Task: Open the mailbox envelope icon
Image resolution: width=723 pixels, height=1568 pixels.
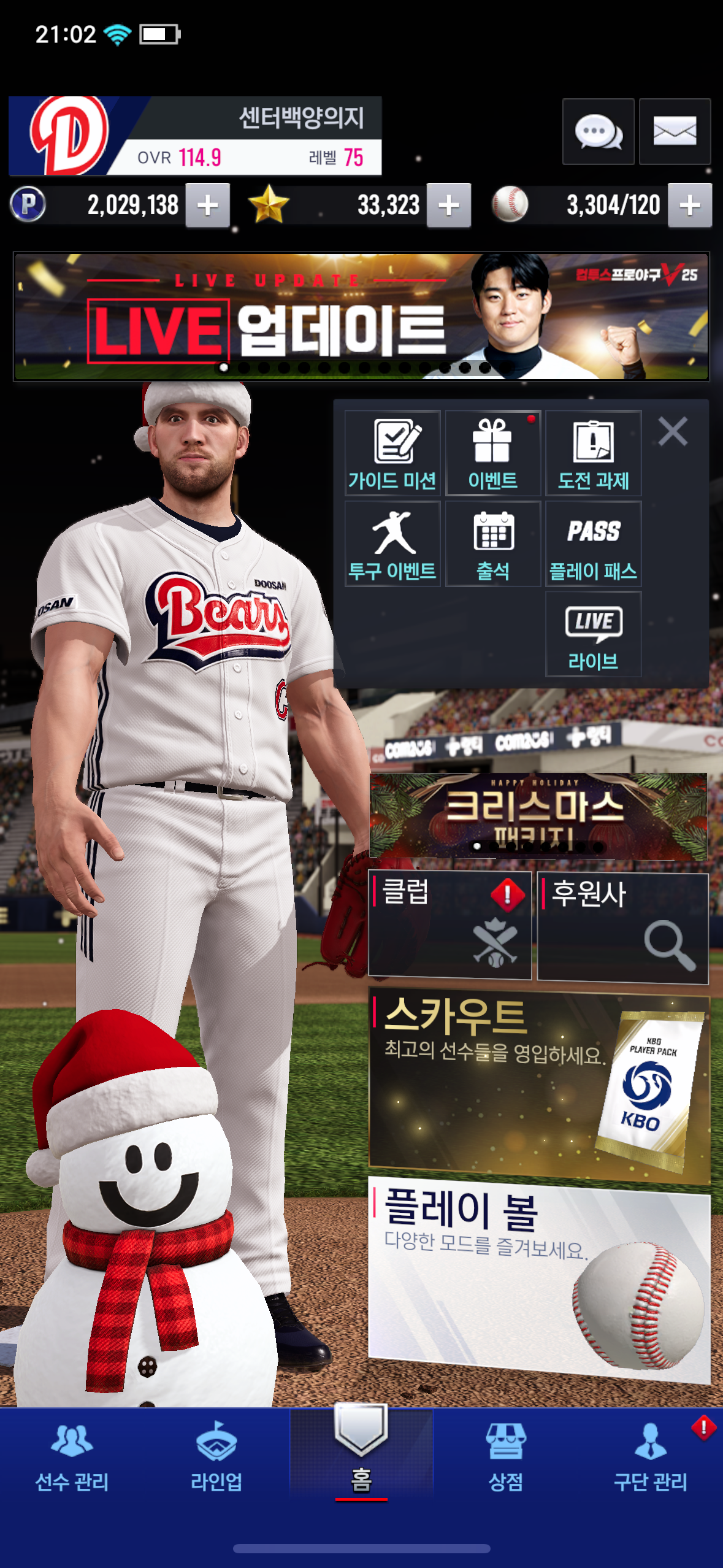Action: 675,131
